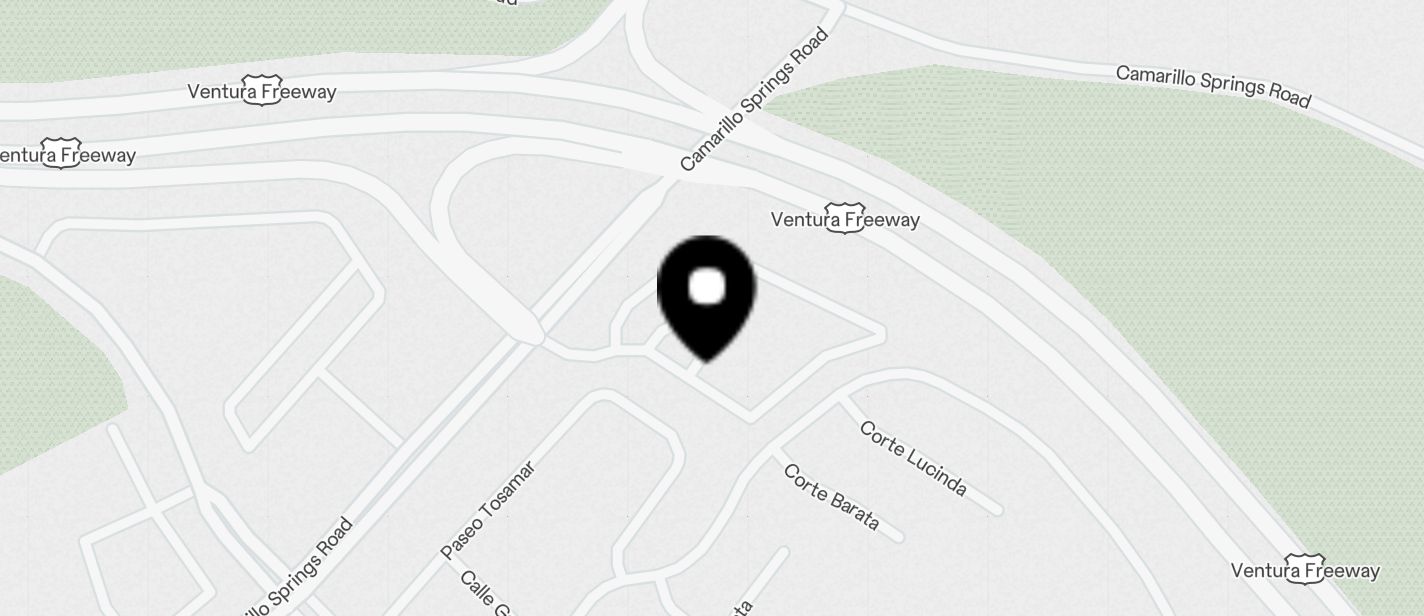
Task: Tap the black location pin marker
Action: (706, 293)
